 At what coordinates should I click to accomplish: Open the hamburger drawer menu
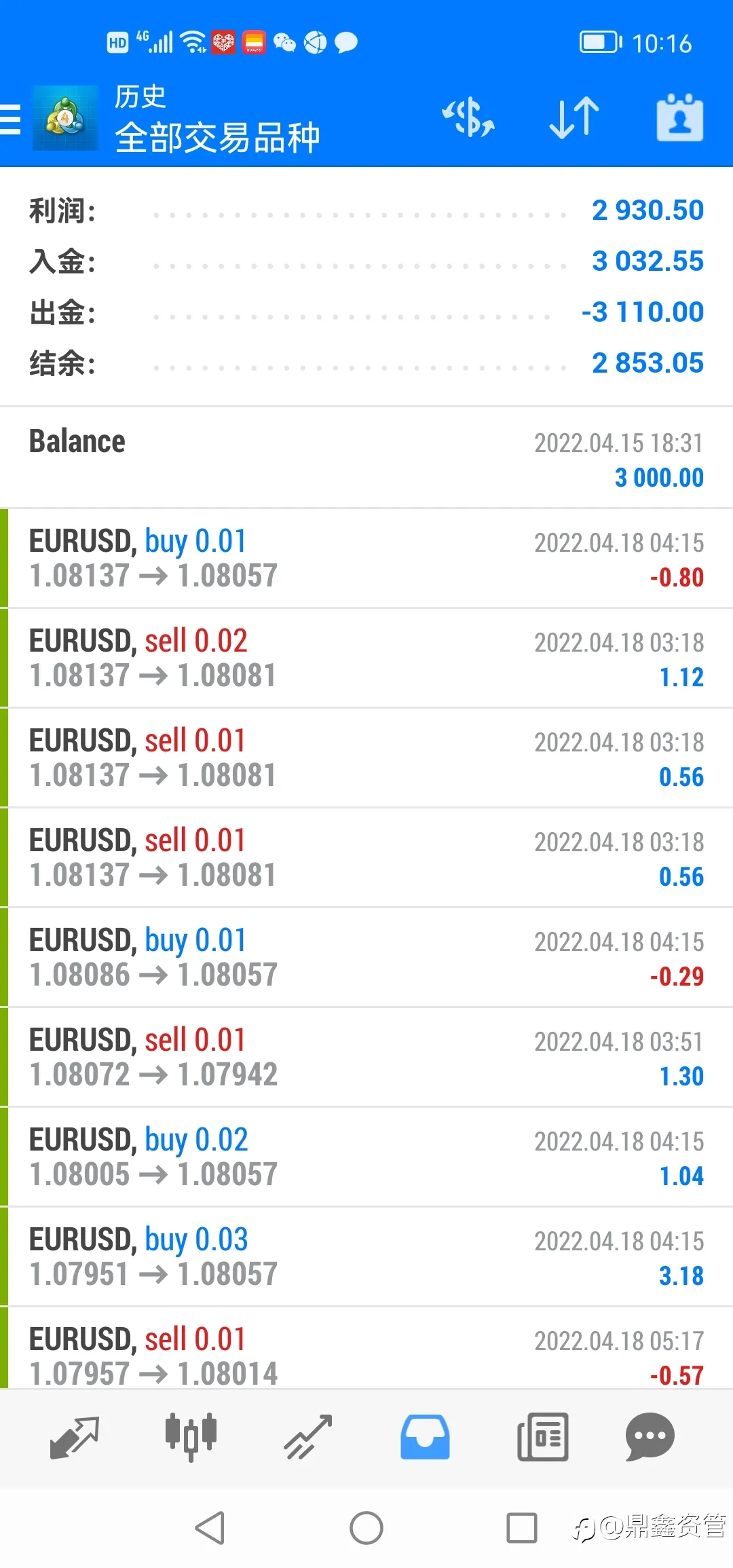tap(10, 119)
